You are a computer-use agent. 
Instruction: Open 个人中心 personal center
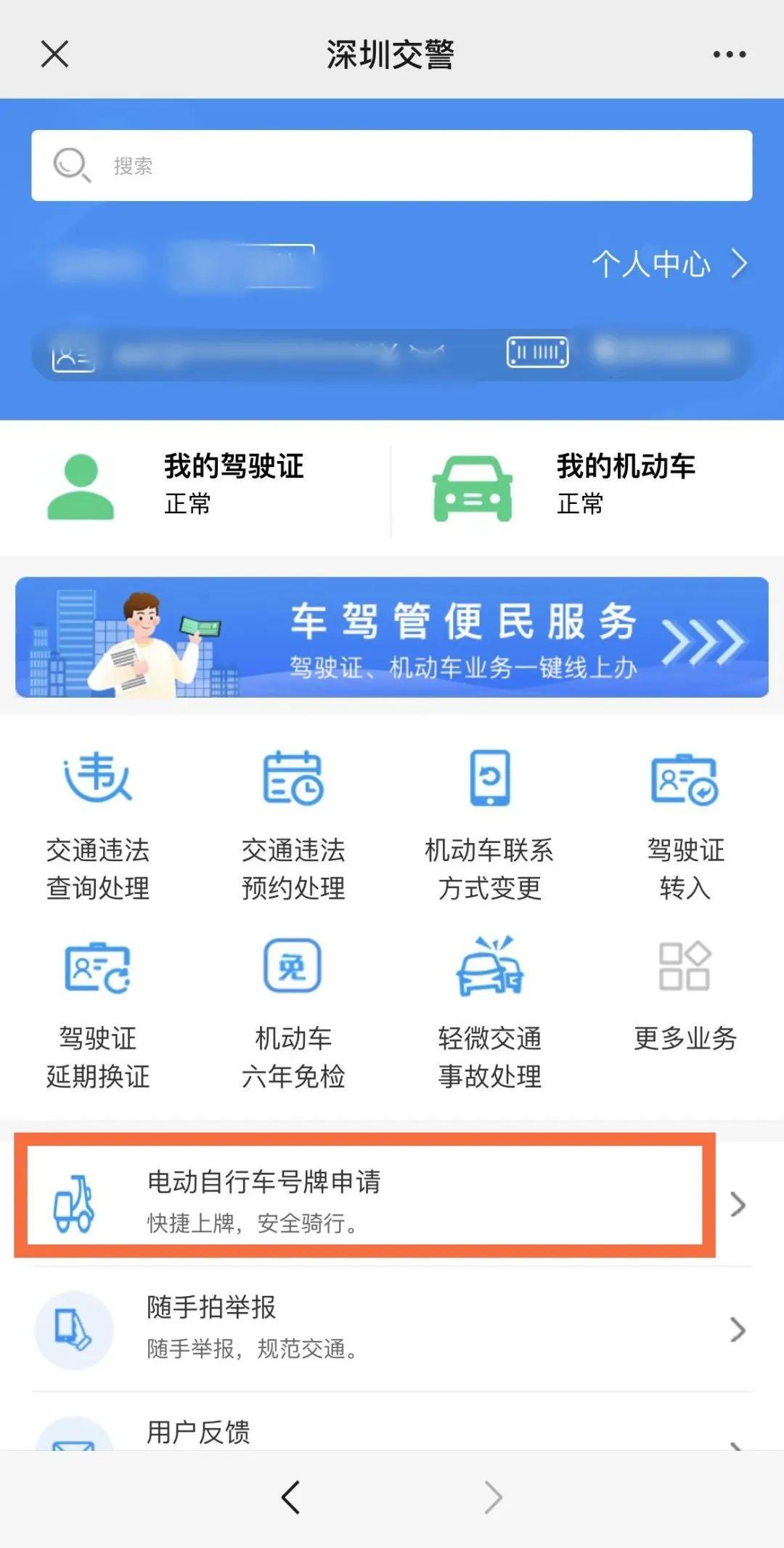coord(668,264)
